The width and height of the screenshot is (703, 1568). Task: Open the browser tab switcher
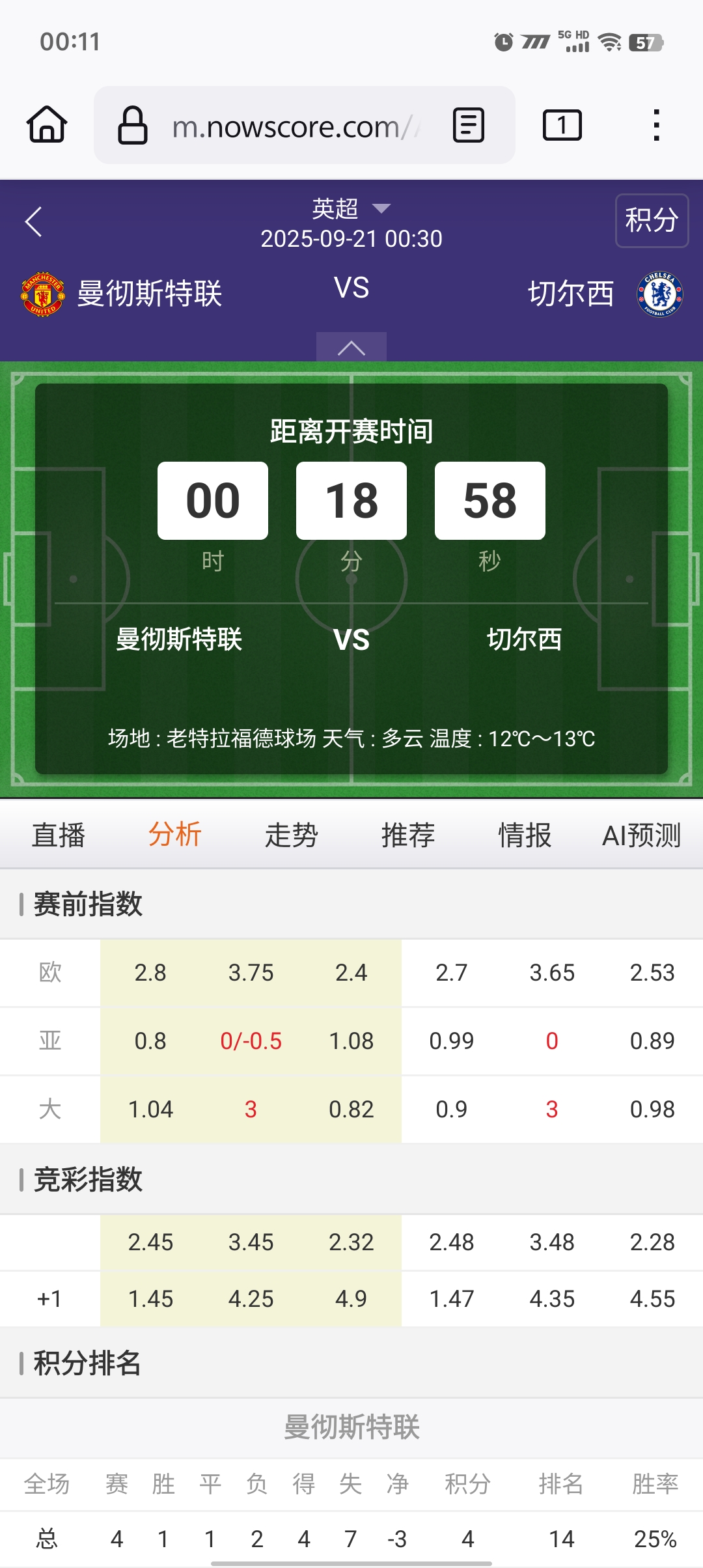coord(562,125)
